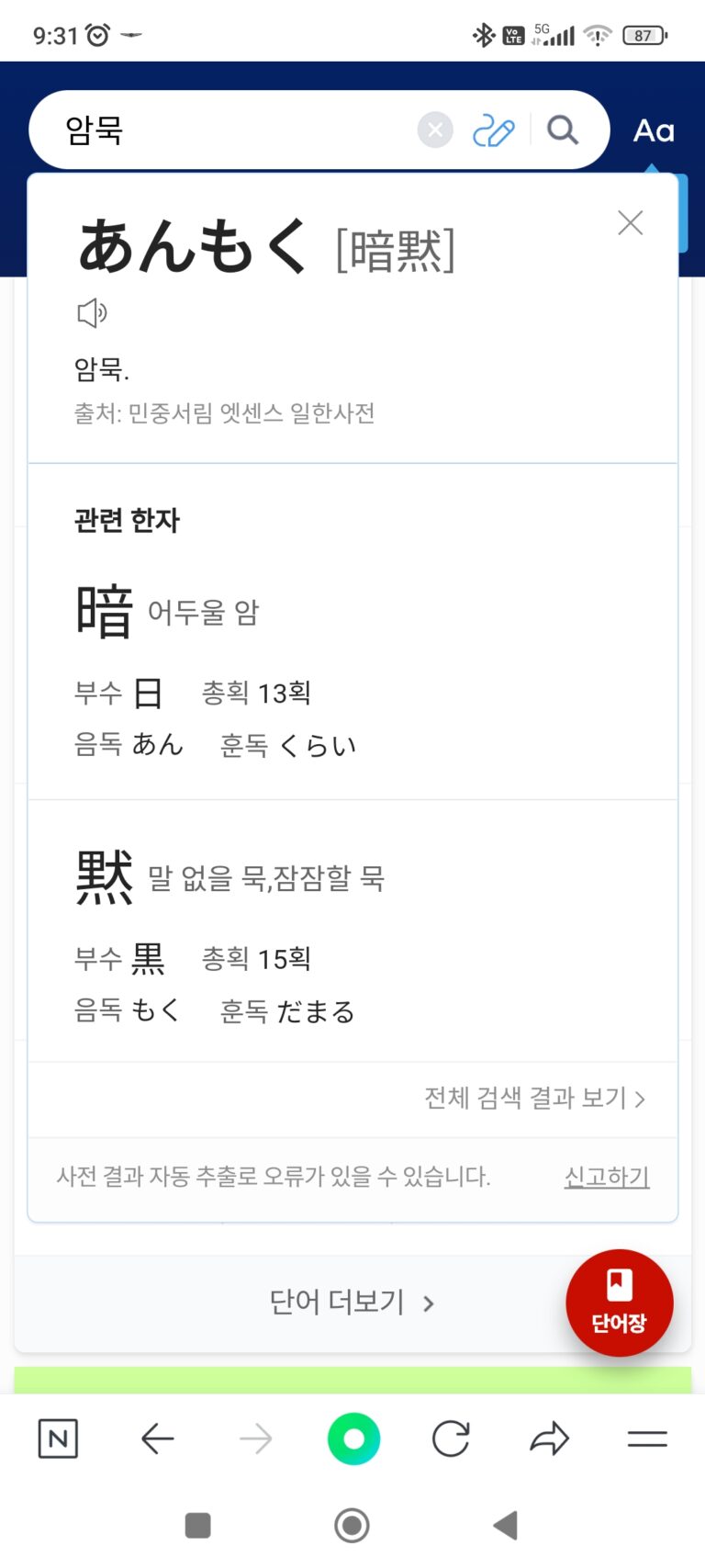
Task: Share this dictionary page
Action: point(549,1438)
